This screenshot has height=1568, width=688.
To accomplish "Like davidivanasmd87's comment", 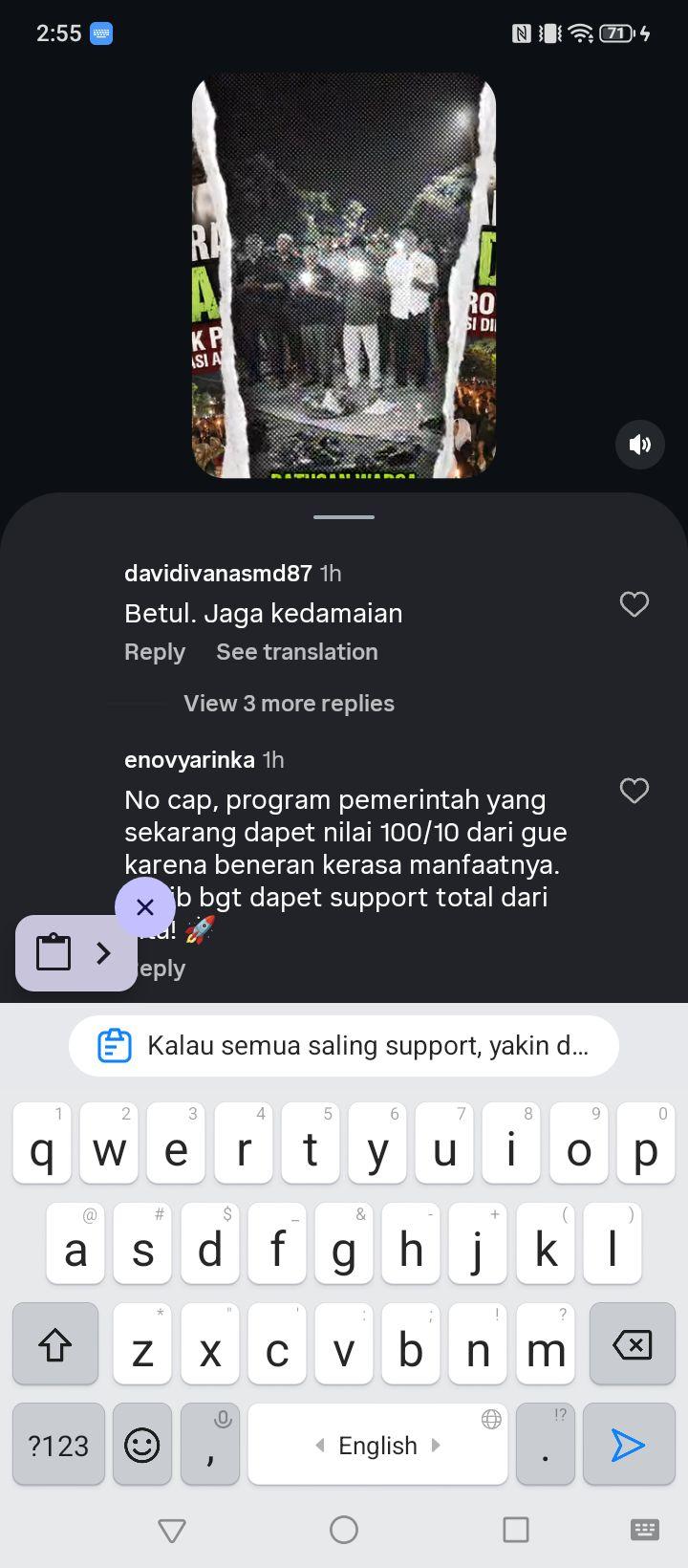I will (634, 604).
